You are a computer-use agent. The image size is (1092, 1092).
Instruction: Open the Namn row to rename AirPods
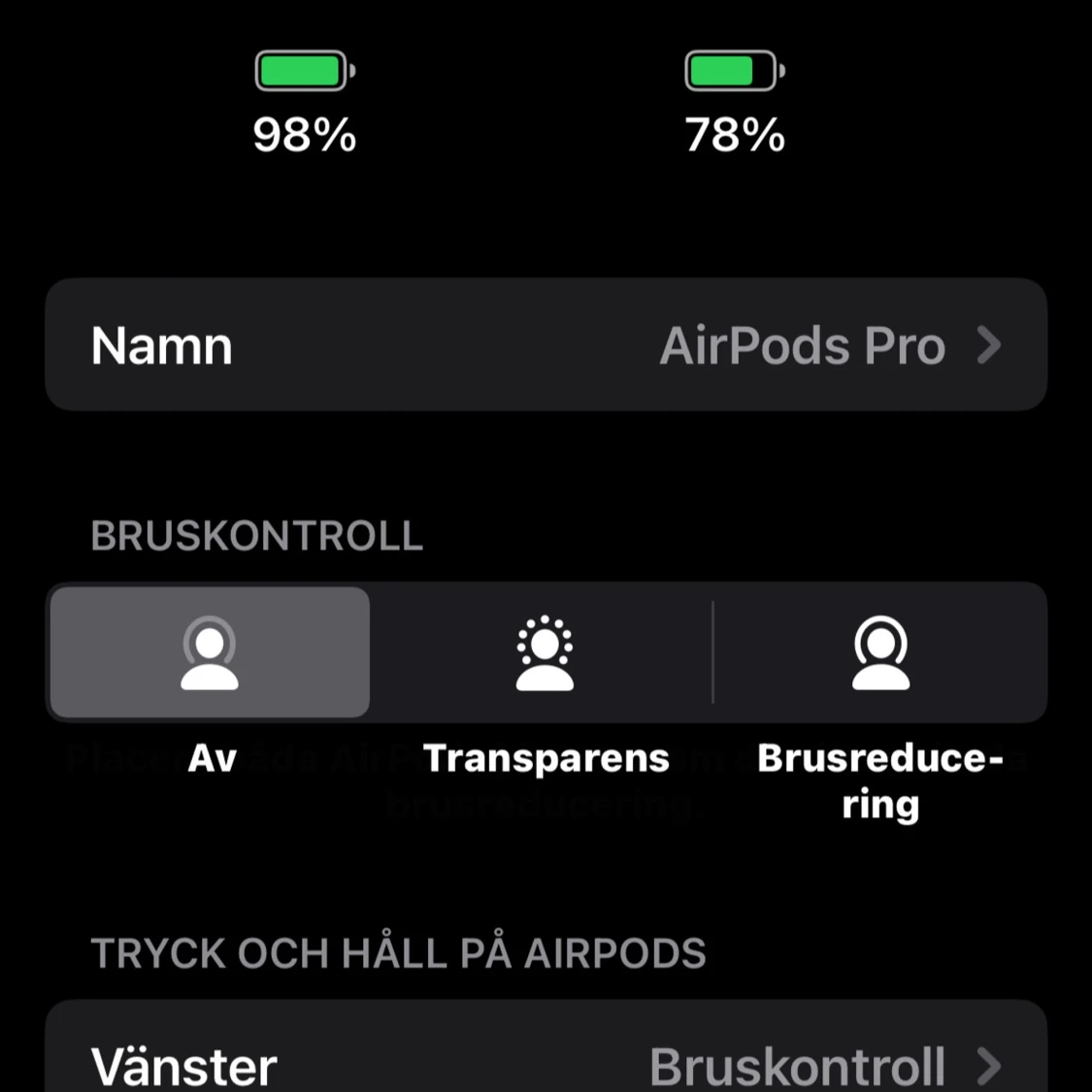[546, 345]
